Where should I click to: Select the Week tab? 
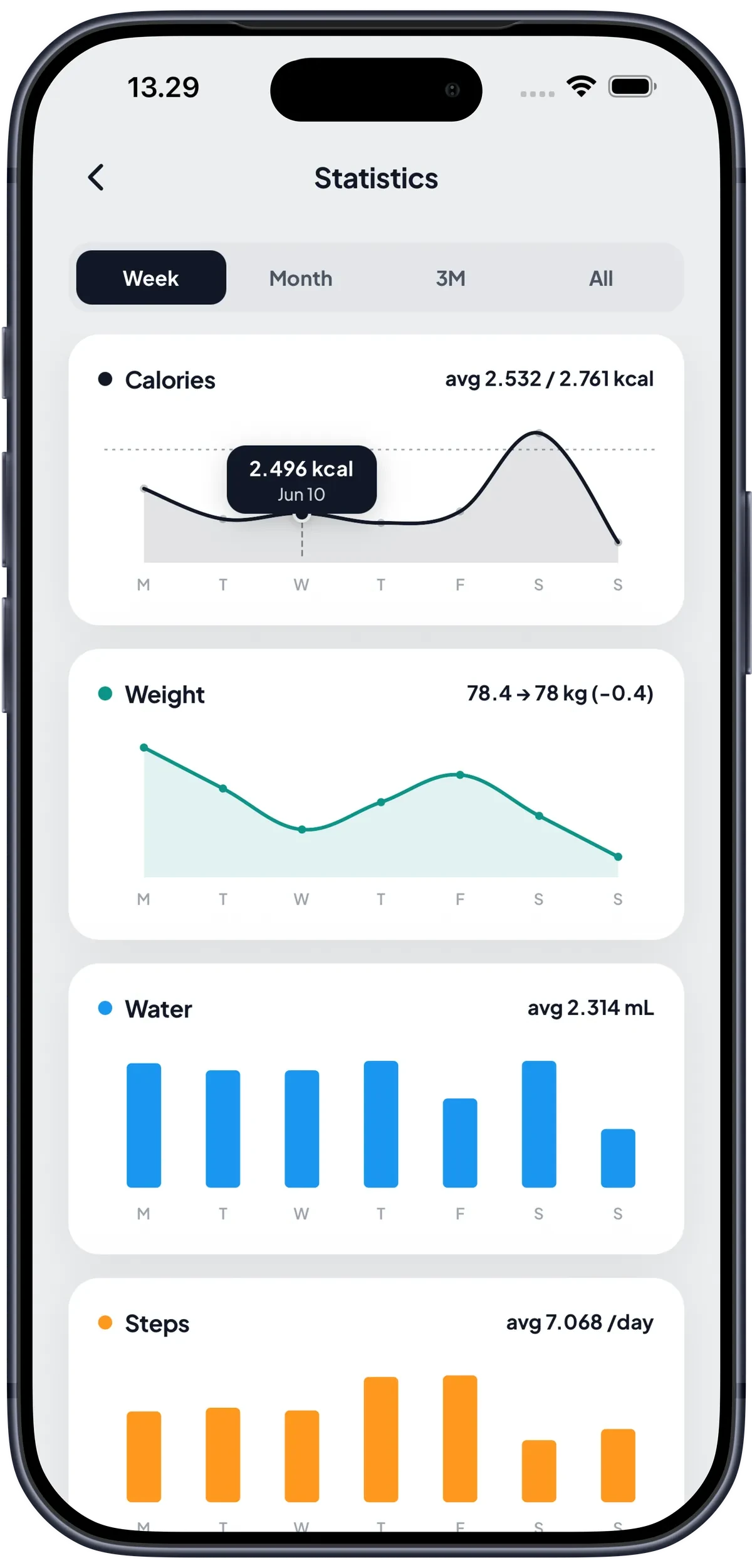click(x=151, y=278)
